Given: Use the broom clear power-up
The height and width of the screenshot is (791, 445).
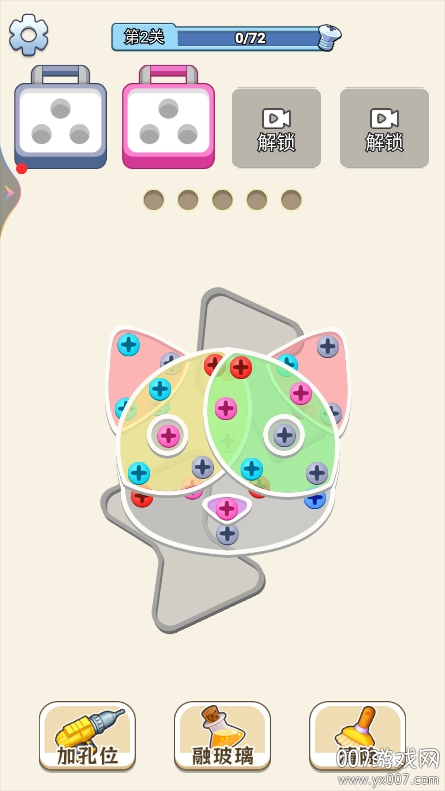Looking at the screenshot, I should [x=357, y=737].
